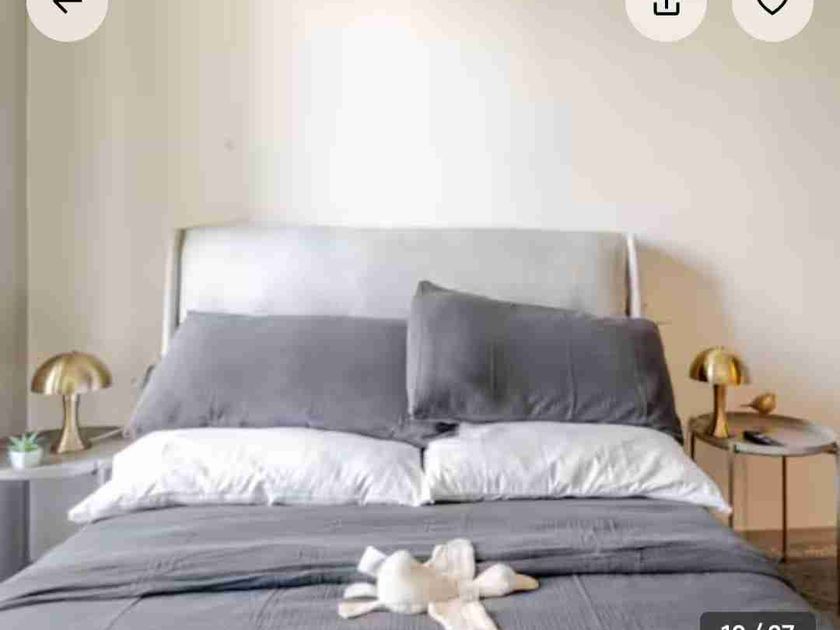The image size is (840, 630).
Task: Open the bedroom photo full screen
Action: tap(420, 330)
